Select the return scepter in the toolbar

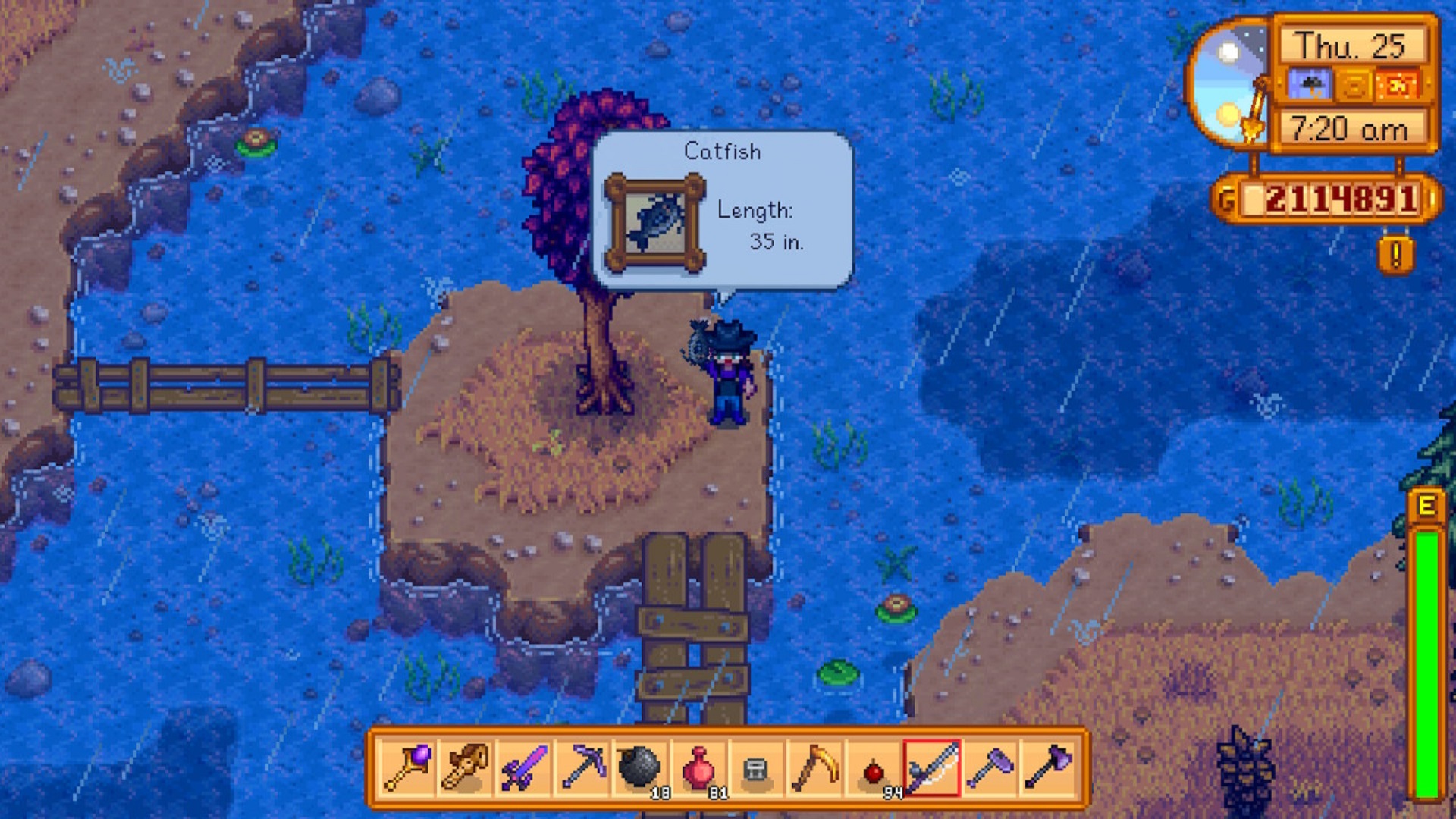(407, 768)
